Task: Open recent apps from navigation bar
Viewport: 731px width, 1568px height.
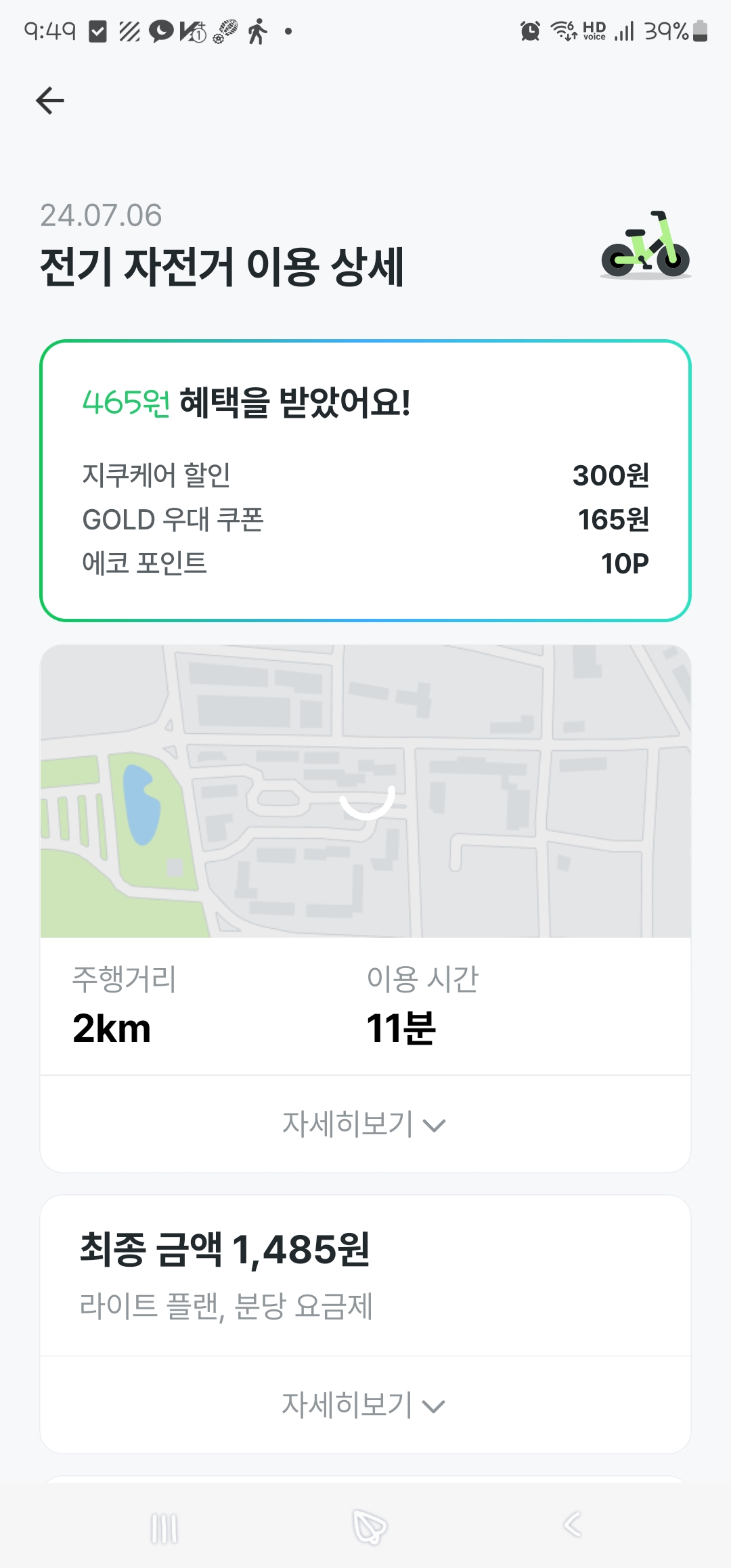Action: tap(164, 1528)
